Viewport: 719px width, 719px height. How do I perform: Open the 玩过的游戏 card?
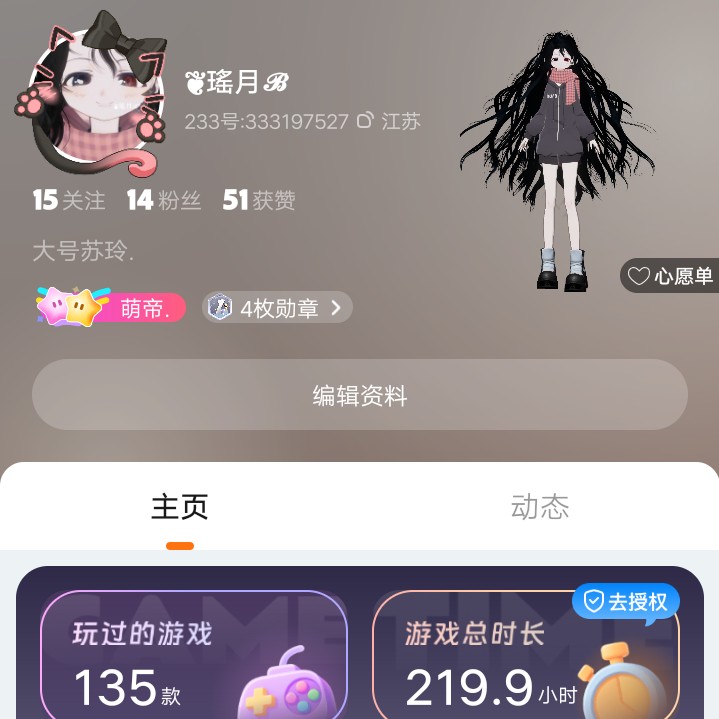point(193,660)
